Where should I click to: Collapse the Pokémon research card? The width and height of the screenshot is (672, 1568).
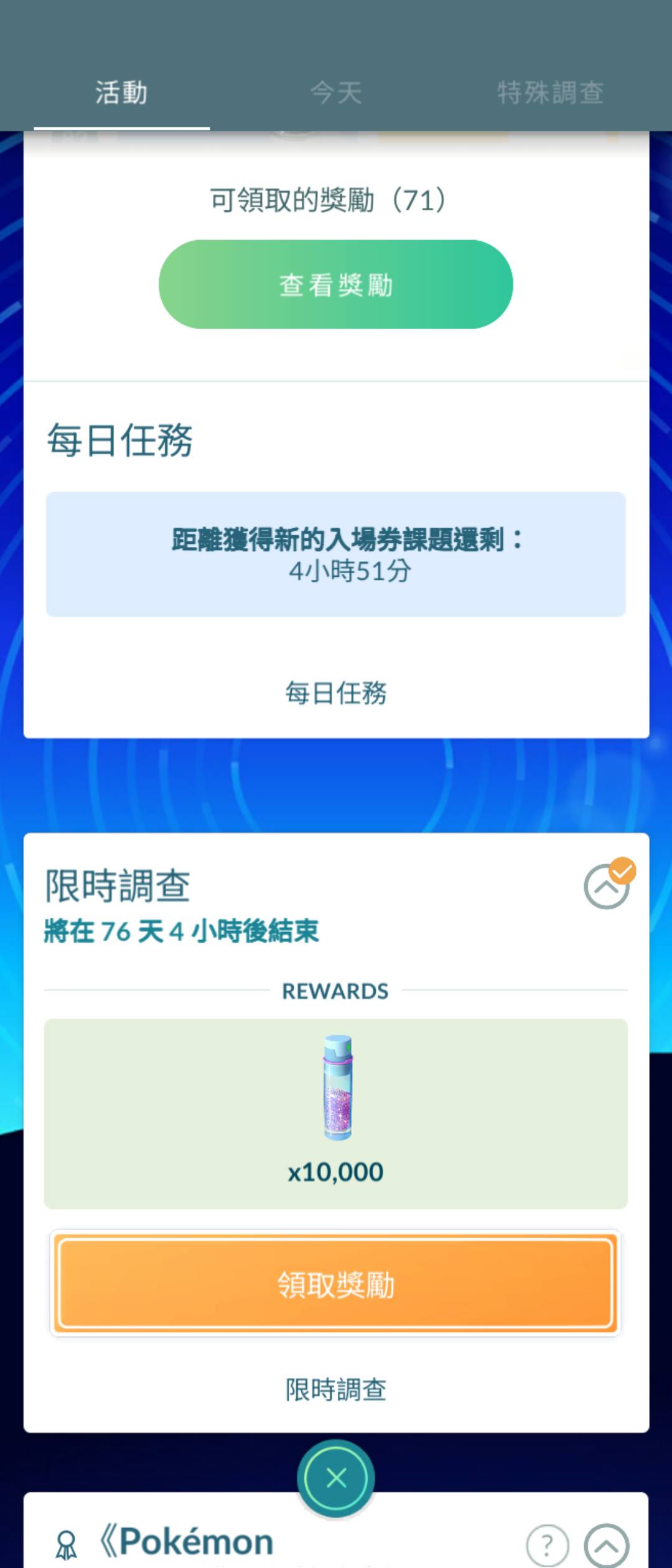point(606,1545)
